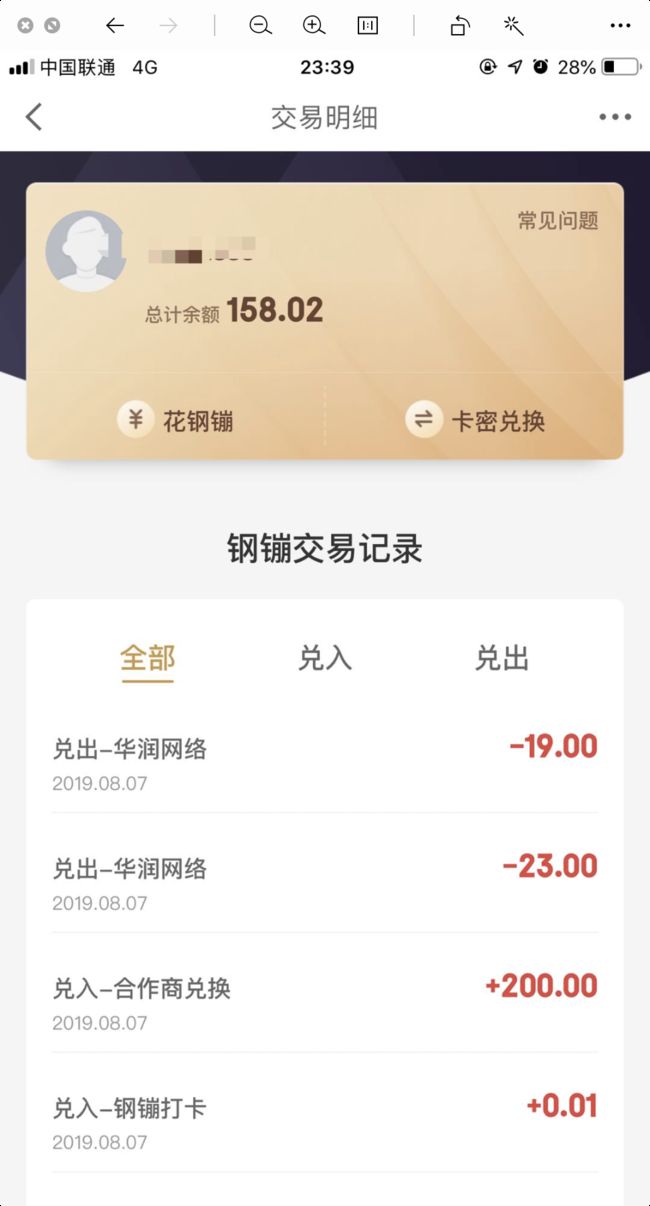Tap 花钢镚 to spend coins
This screenshot has width=650, height=1206.
pos(176,420)
